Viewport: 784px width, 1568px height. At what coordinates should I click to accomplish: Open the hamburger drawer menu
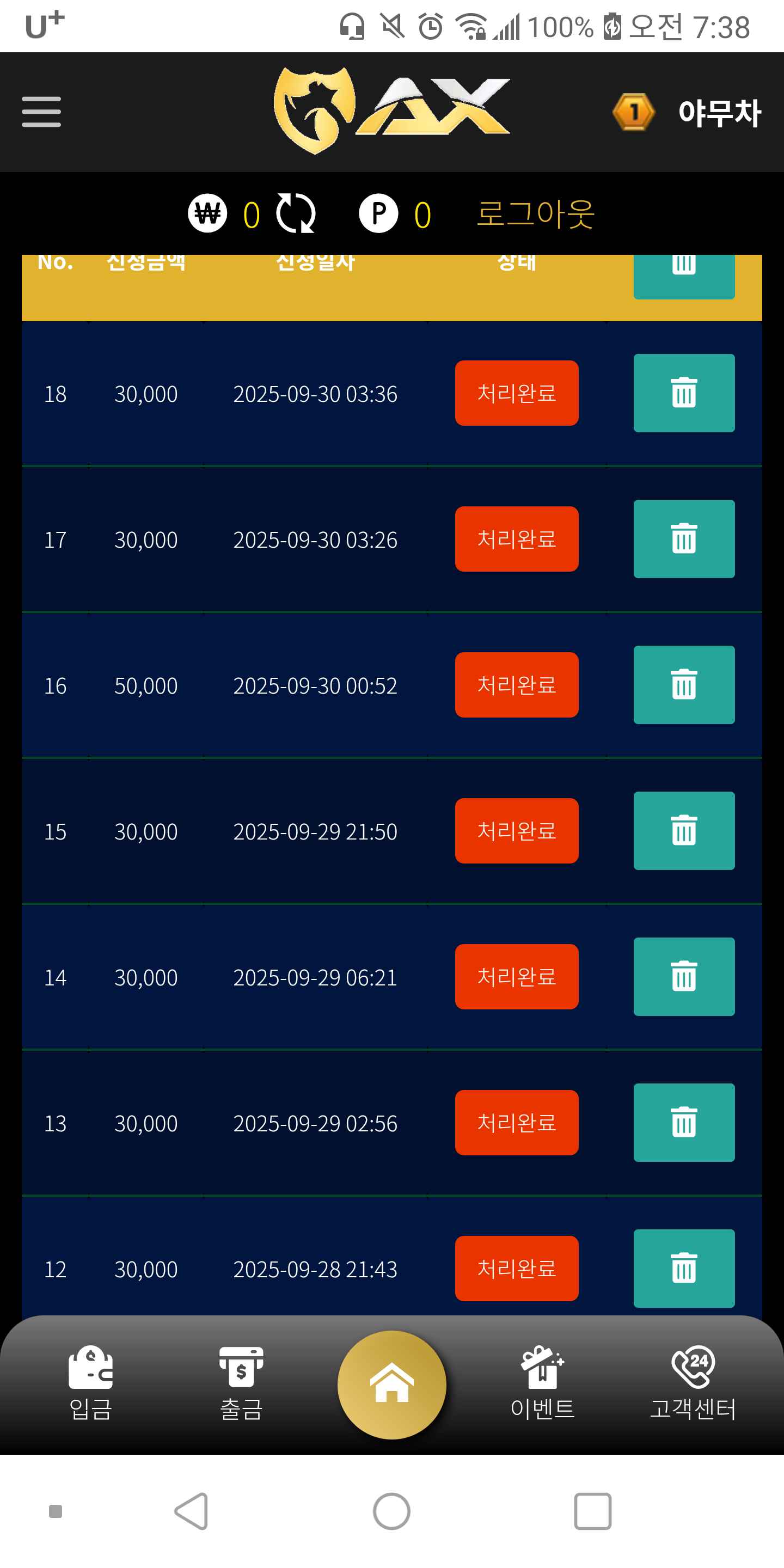[x=41, y=112]
